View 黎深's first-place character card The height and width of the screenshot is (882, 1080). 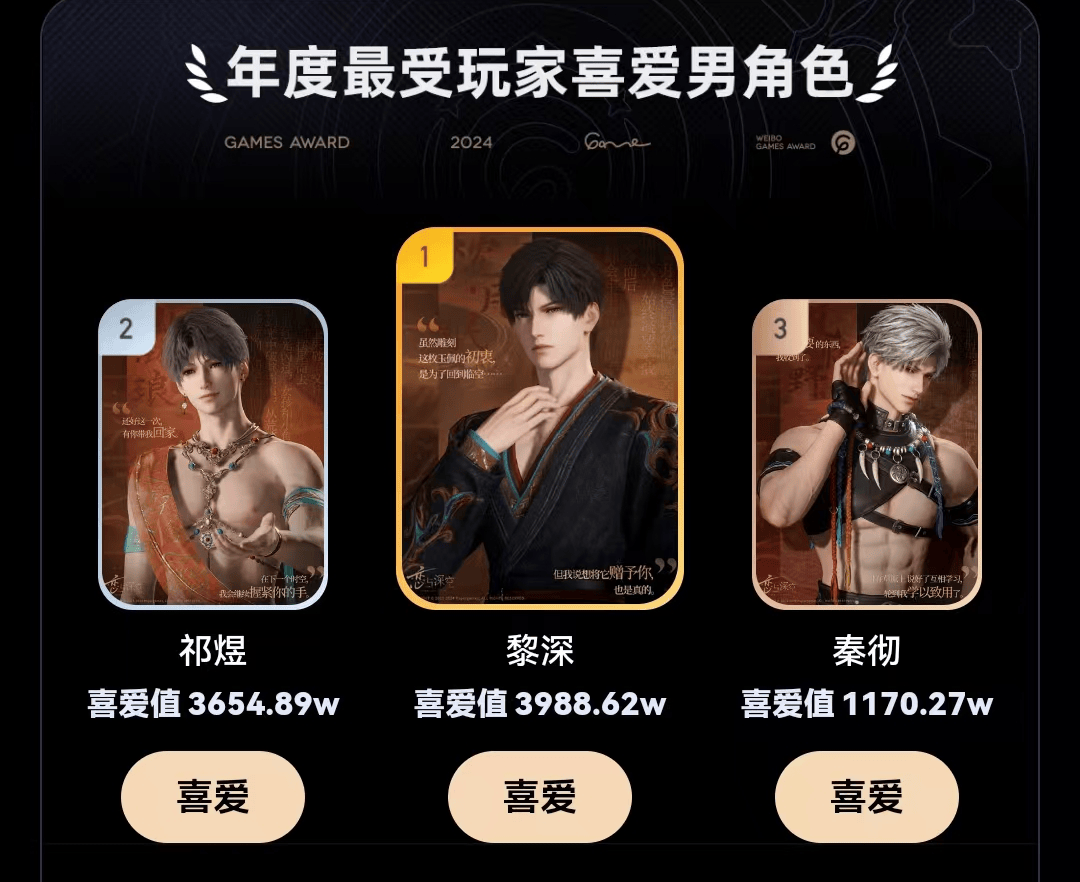click(x=540, y=418)
